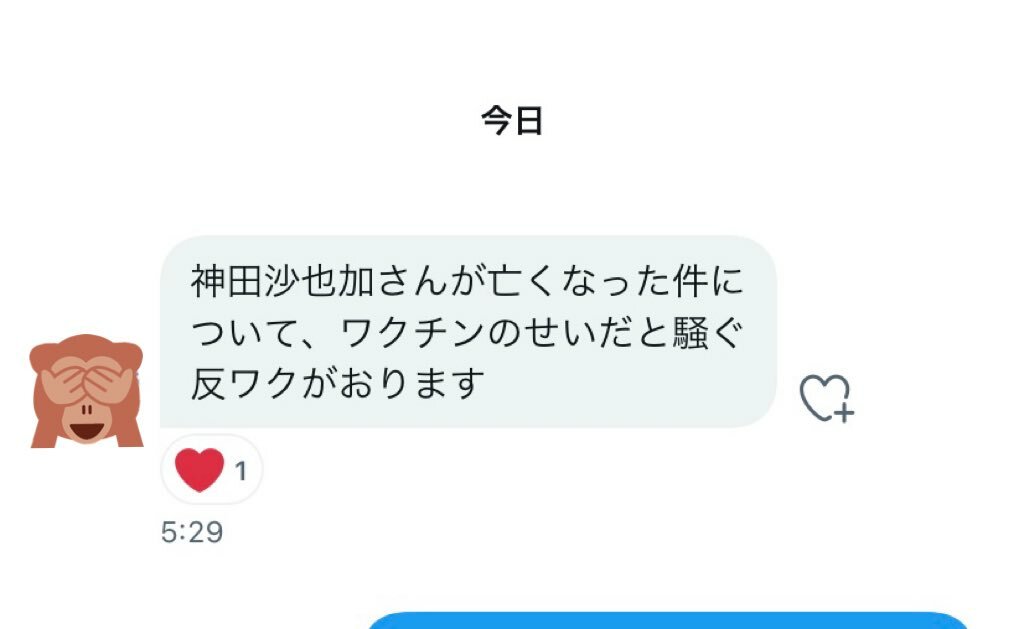
Task: Add a reaction with the heart-plus icon
Action: 826,398
